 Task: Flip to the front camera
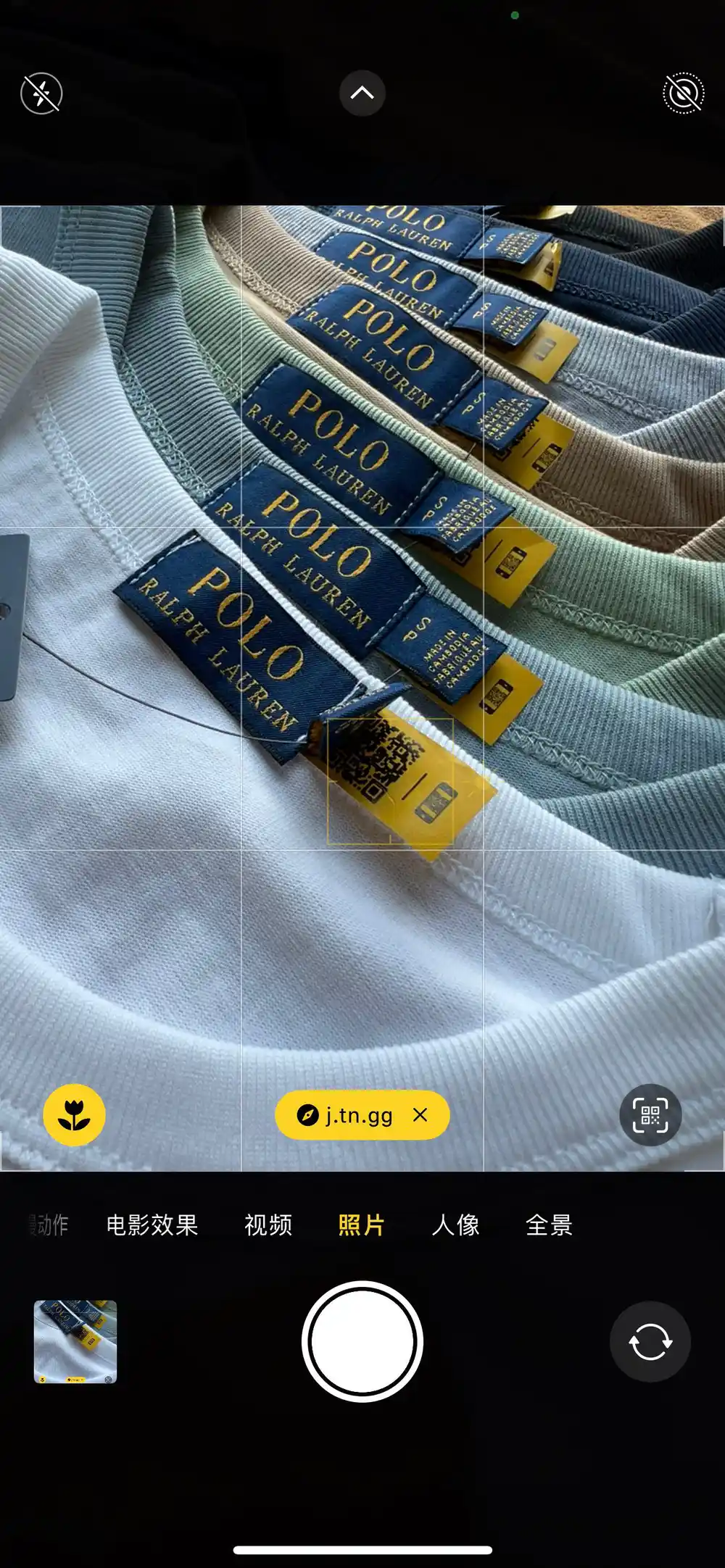click(650, 1342)
